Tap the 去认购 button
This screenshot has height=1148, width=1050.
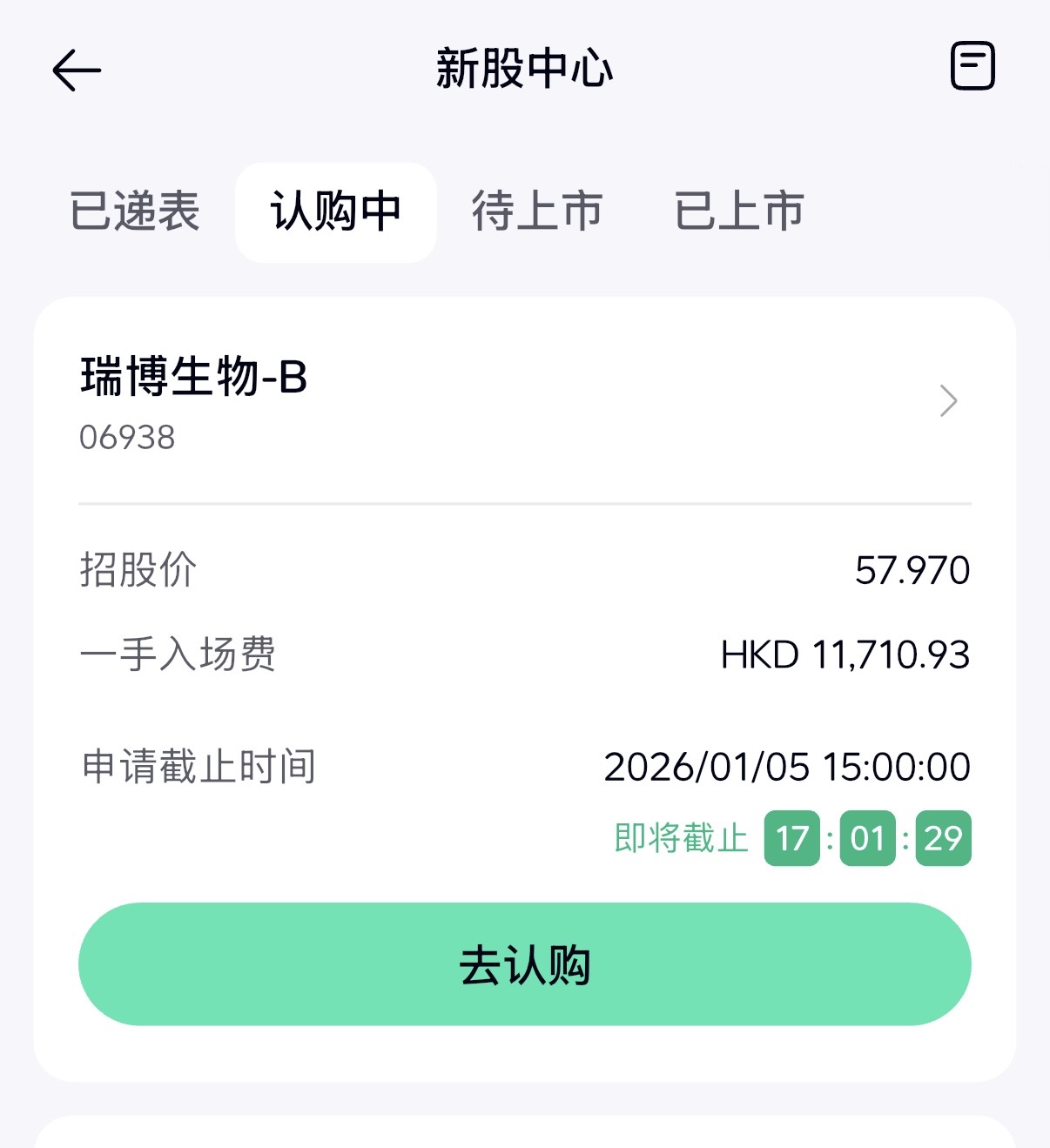[x=524, y=964]
